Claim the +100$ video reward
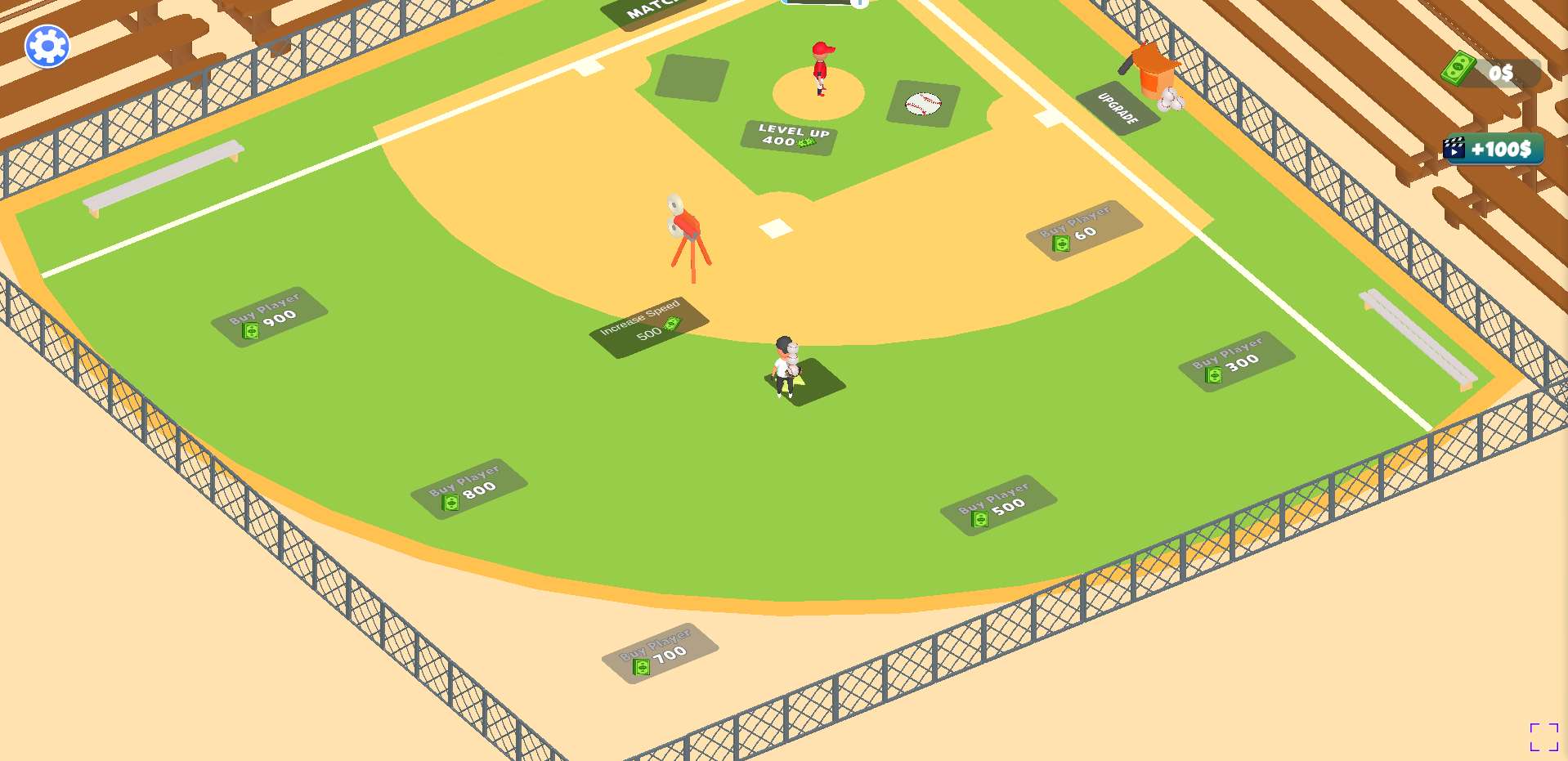Image resolution: width=1568 pixels, height=761 pixels. click(1494, 149)
